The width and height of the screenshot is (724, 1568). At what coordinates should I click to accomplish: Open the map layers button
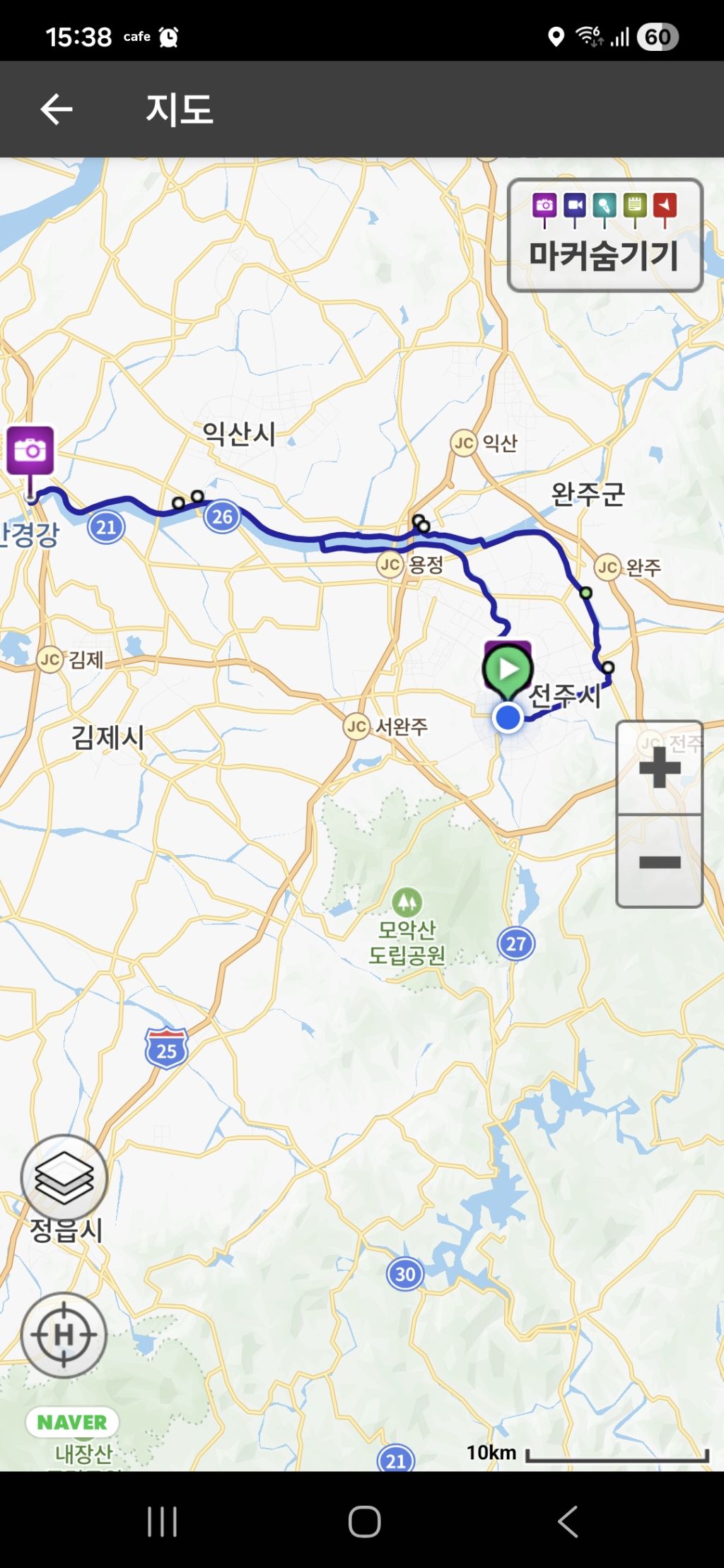tap(64, 1179)
